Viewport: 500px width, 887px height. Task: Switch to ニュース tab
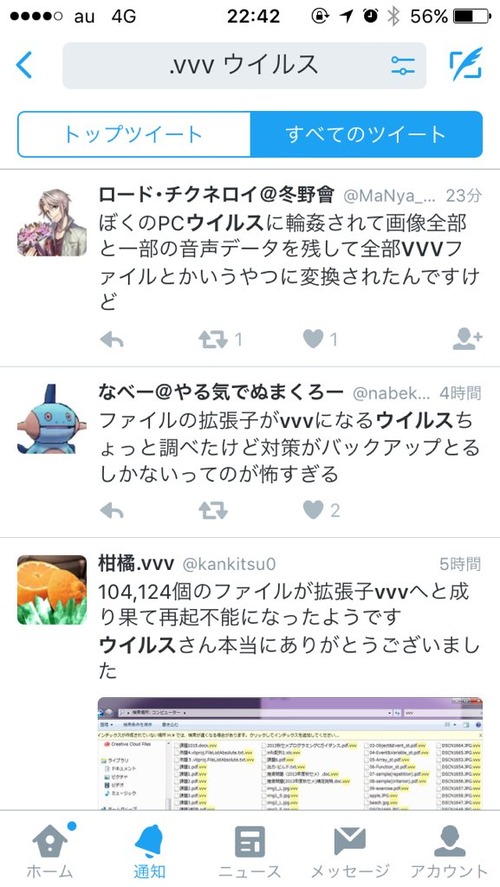click(249, 851)
